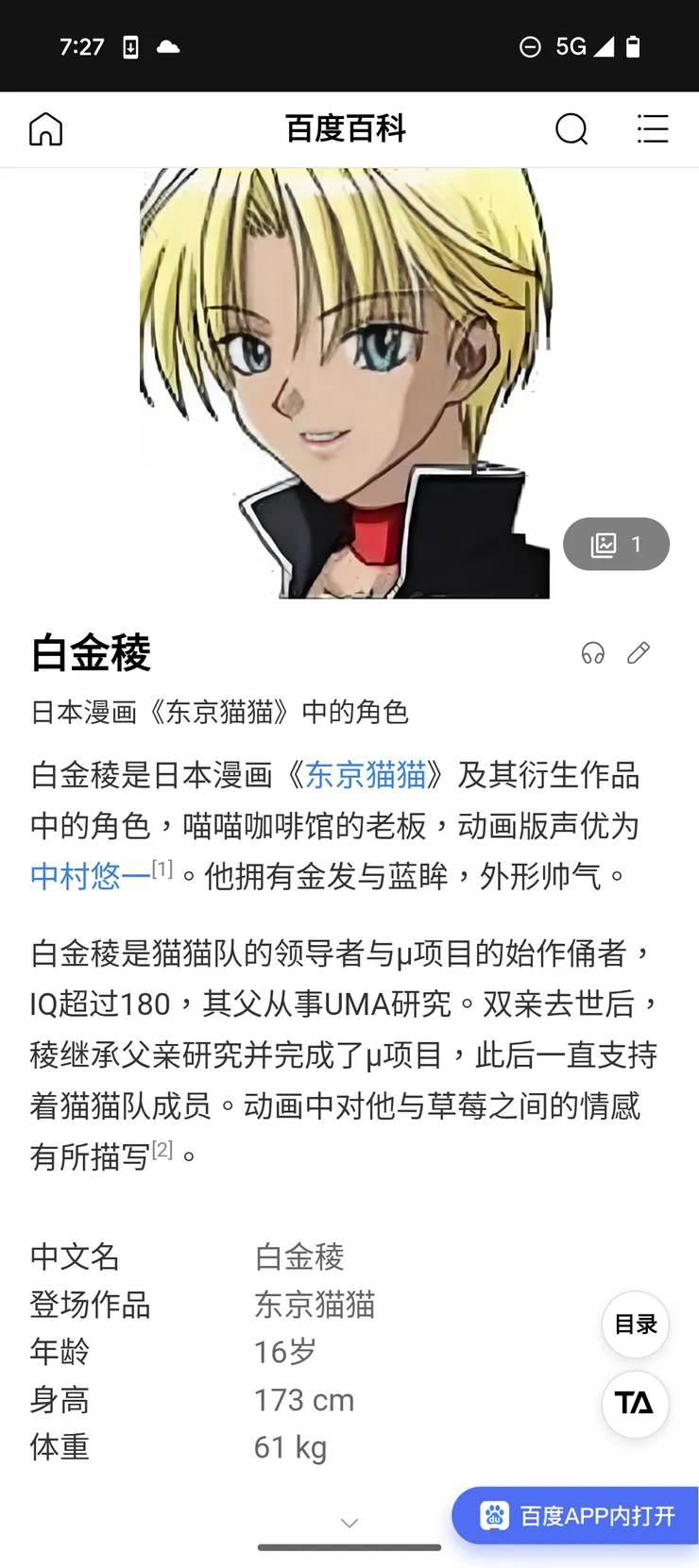The height and width of the screenshot is (1568, 699).
Task: Tap the Baidu paw icon on bottom banner
Action: (498, 1516)
